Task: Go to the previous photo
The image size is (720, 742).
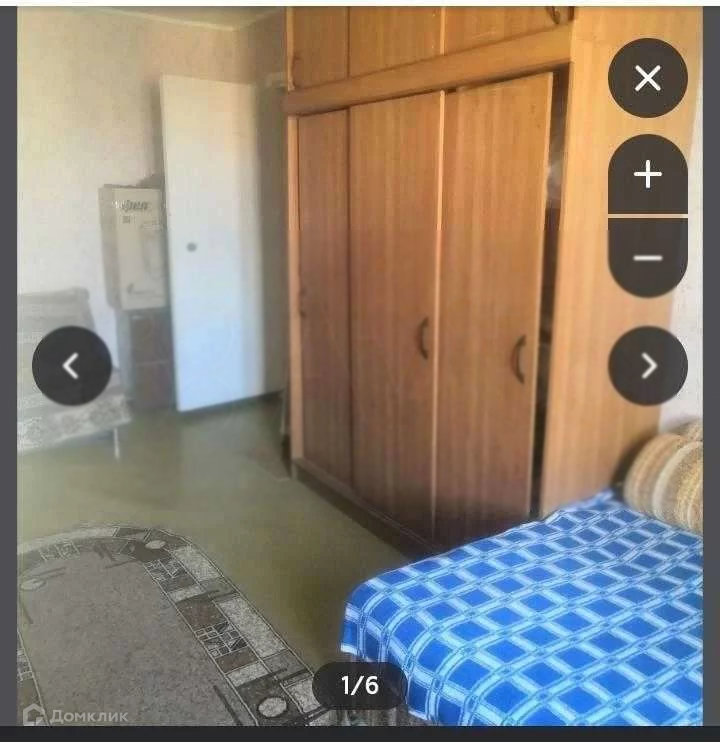Action: [x=72, y=366]
